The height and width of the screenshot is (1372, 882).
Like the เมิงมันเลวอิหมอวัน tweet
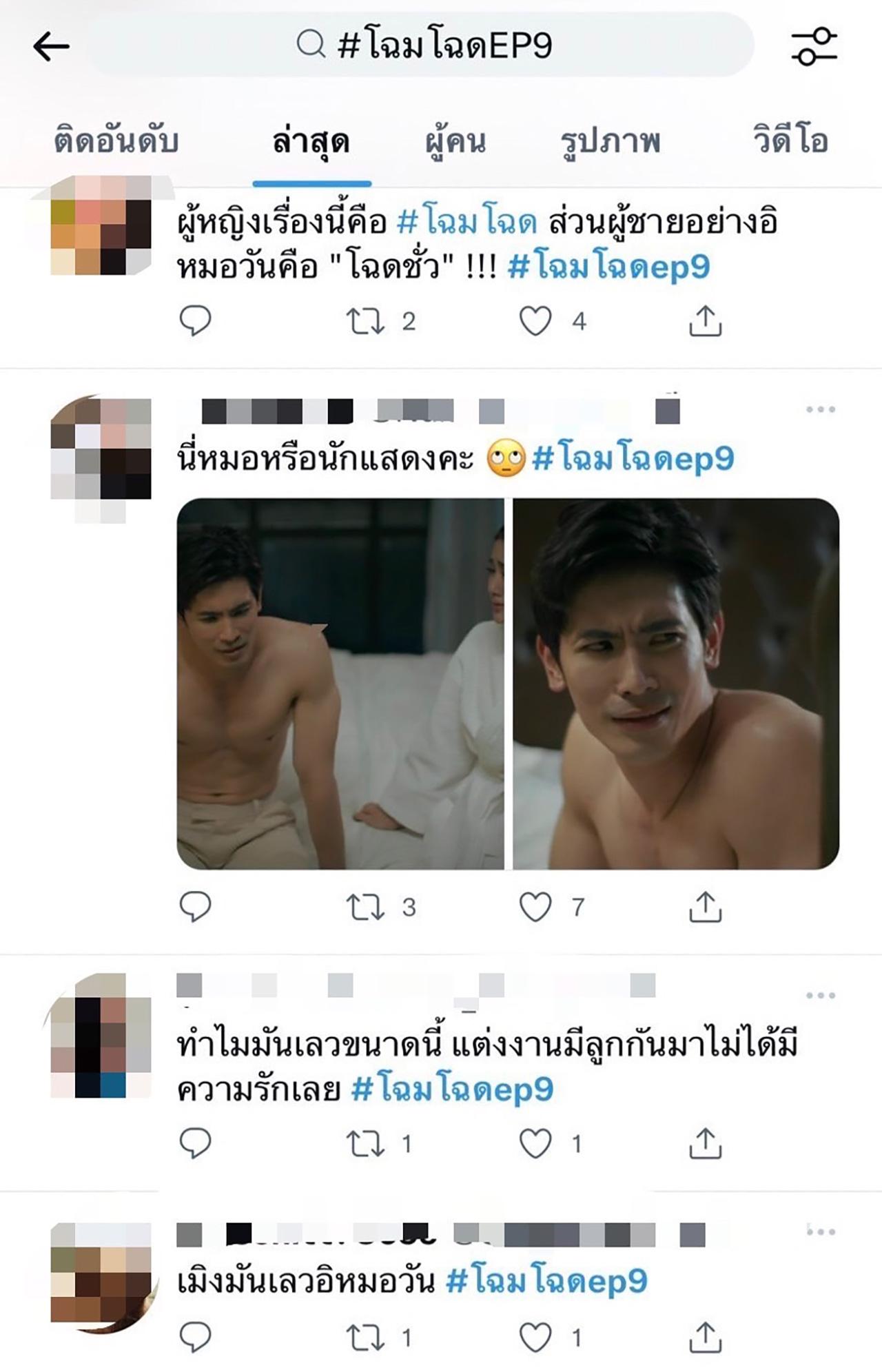535,1338
